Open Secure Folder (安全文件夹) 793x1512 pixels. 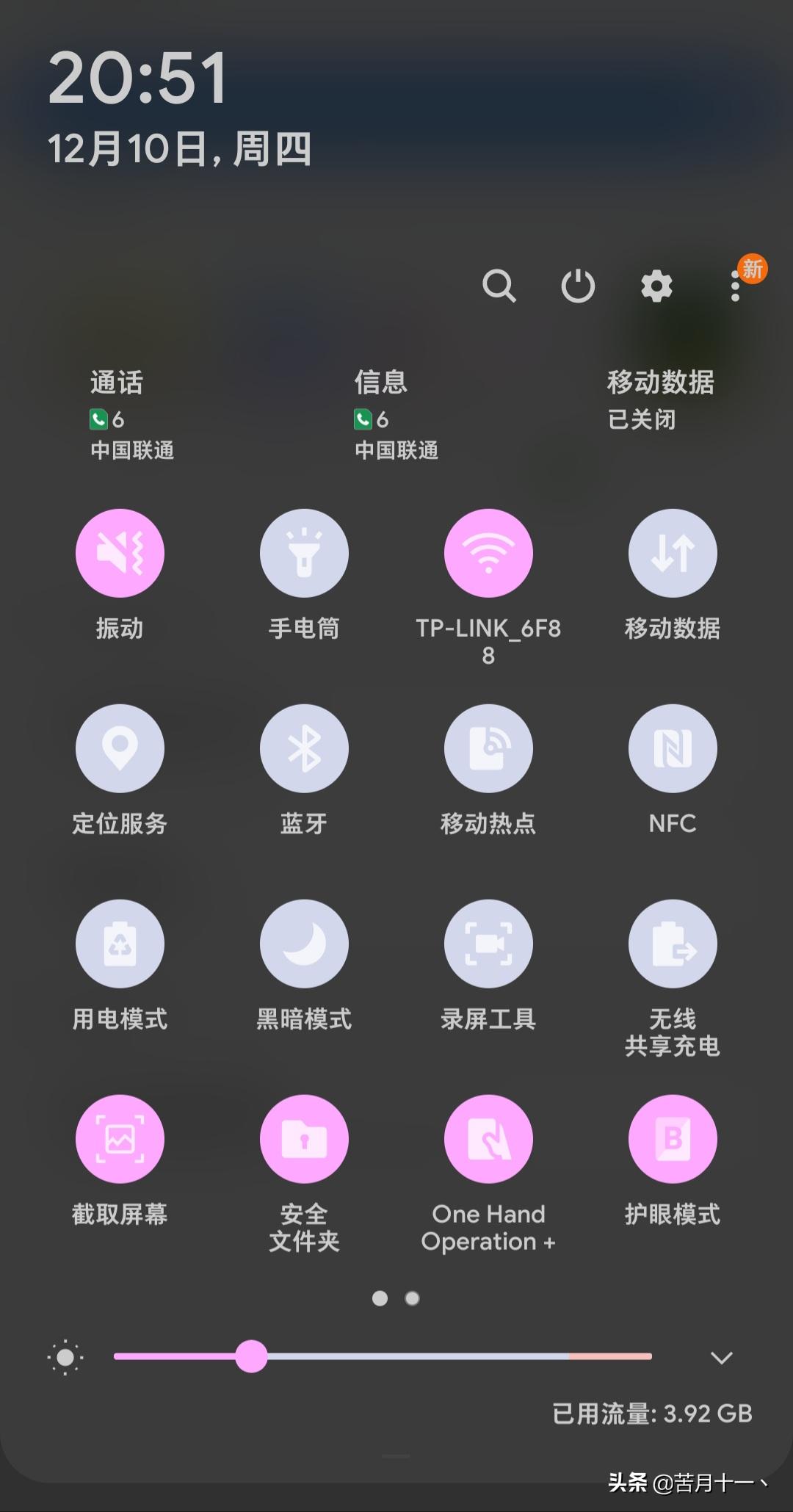click(x=304, y=1138)
